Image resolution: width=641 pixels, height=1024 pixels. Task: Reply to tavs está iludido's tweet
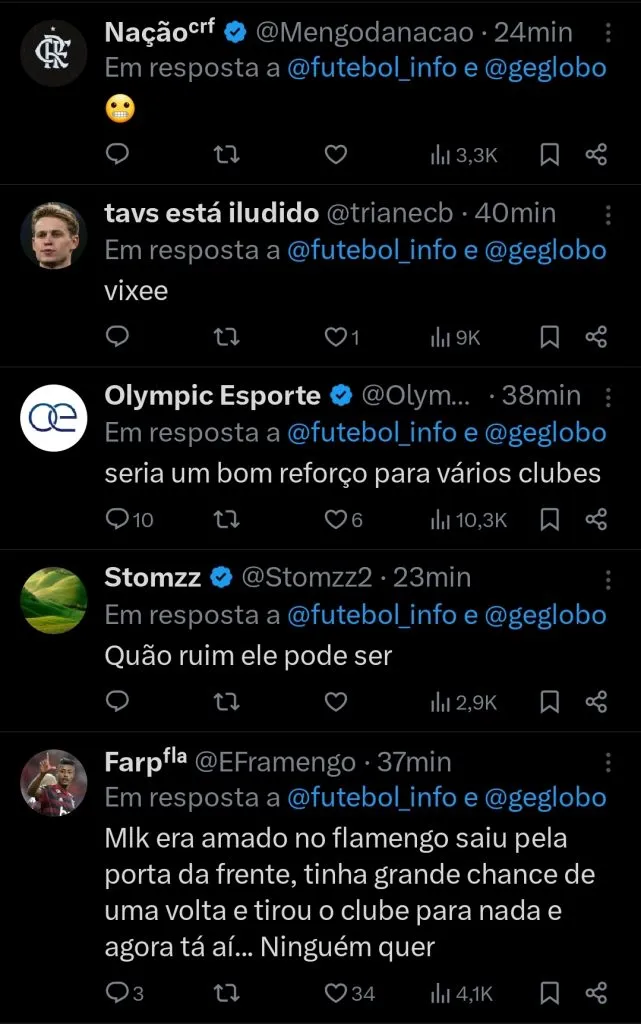[117, 337]
